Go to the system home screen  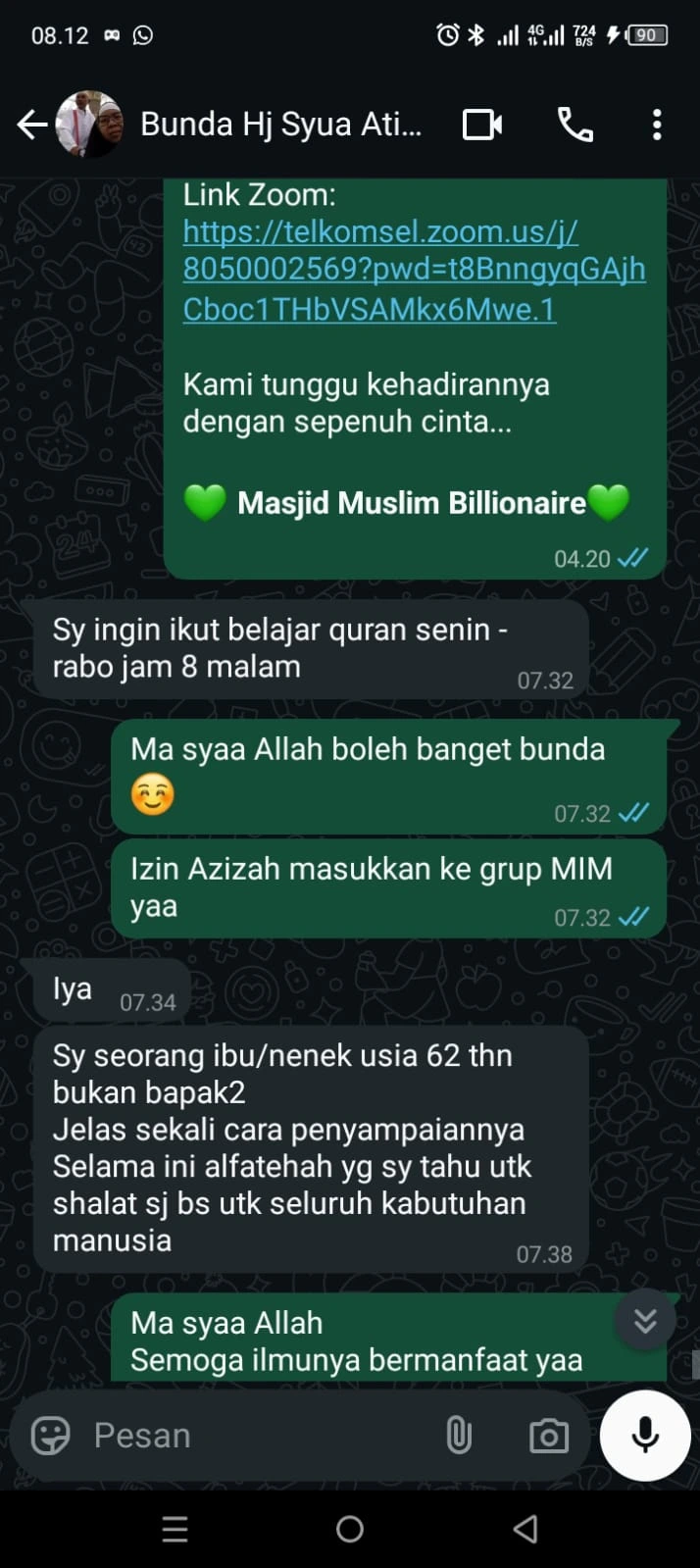point(350,1529)
